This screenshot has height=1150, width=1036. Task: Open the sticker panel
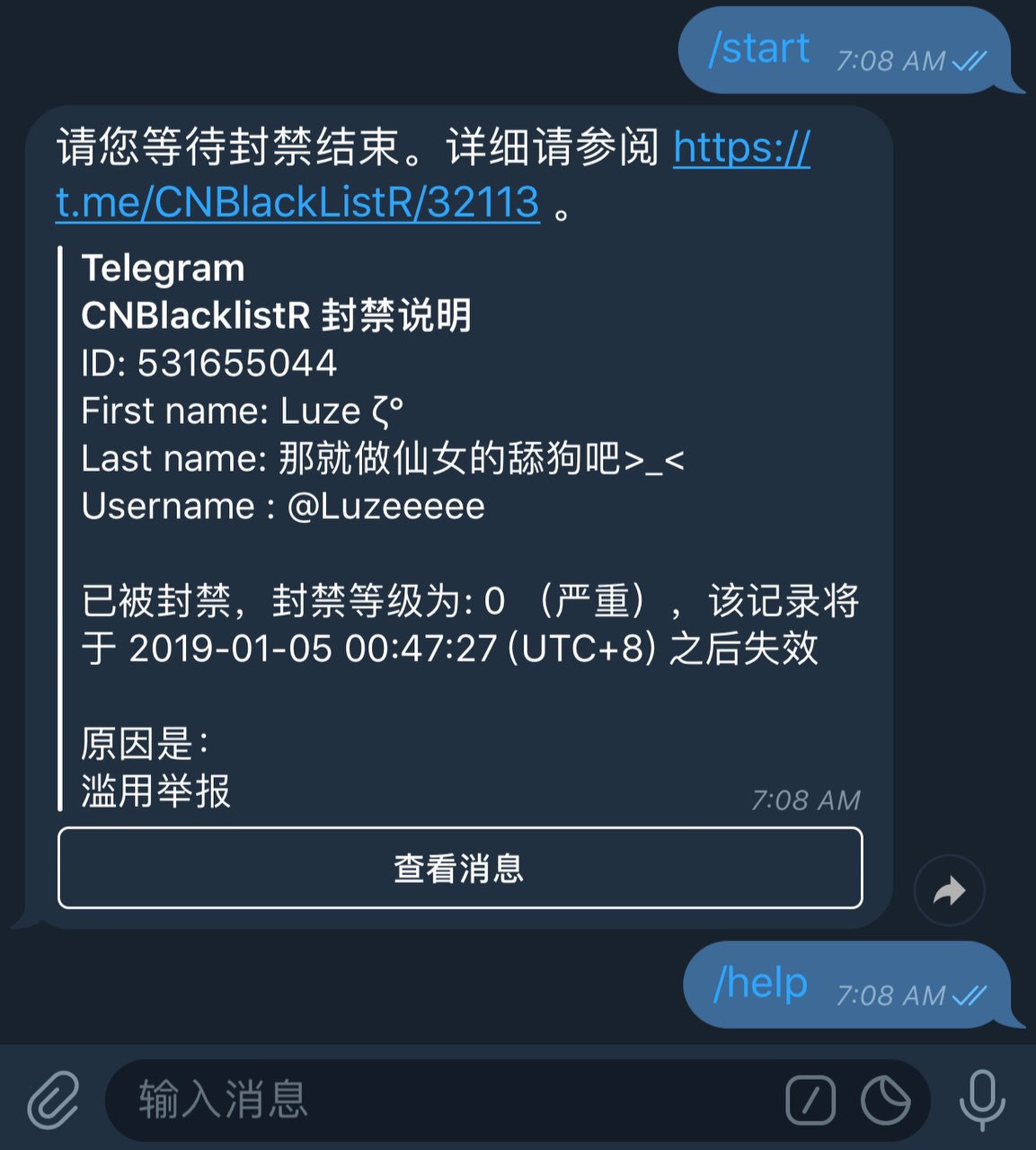[885, 1100]
